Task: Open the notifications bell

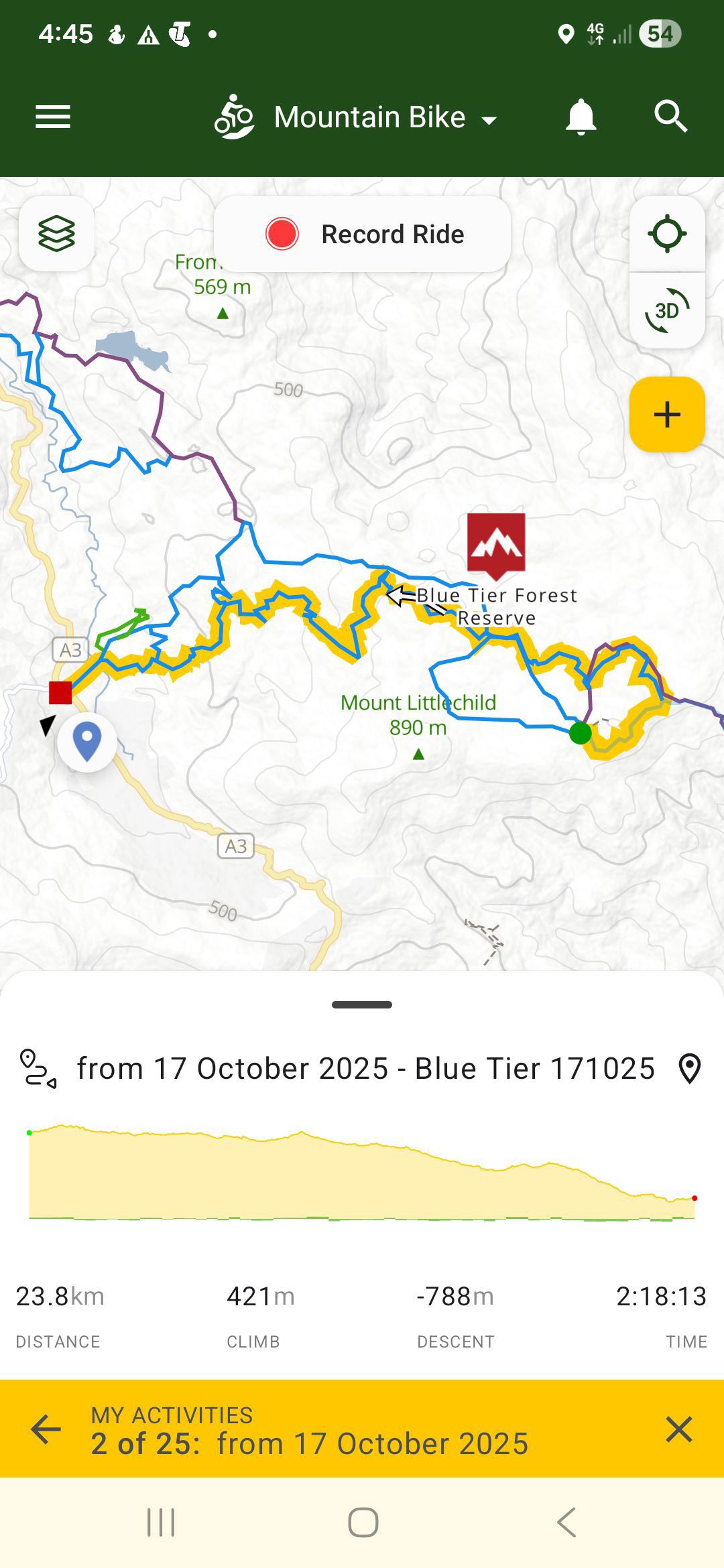Action: click(581, 117)
